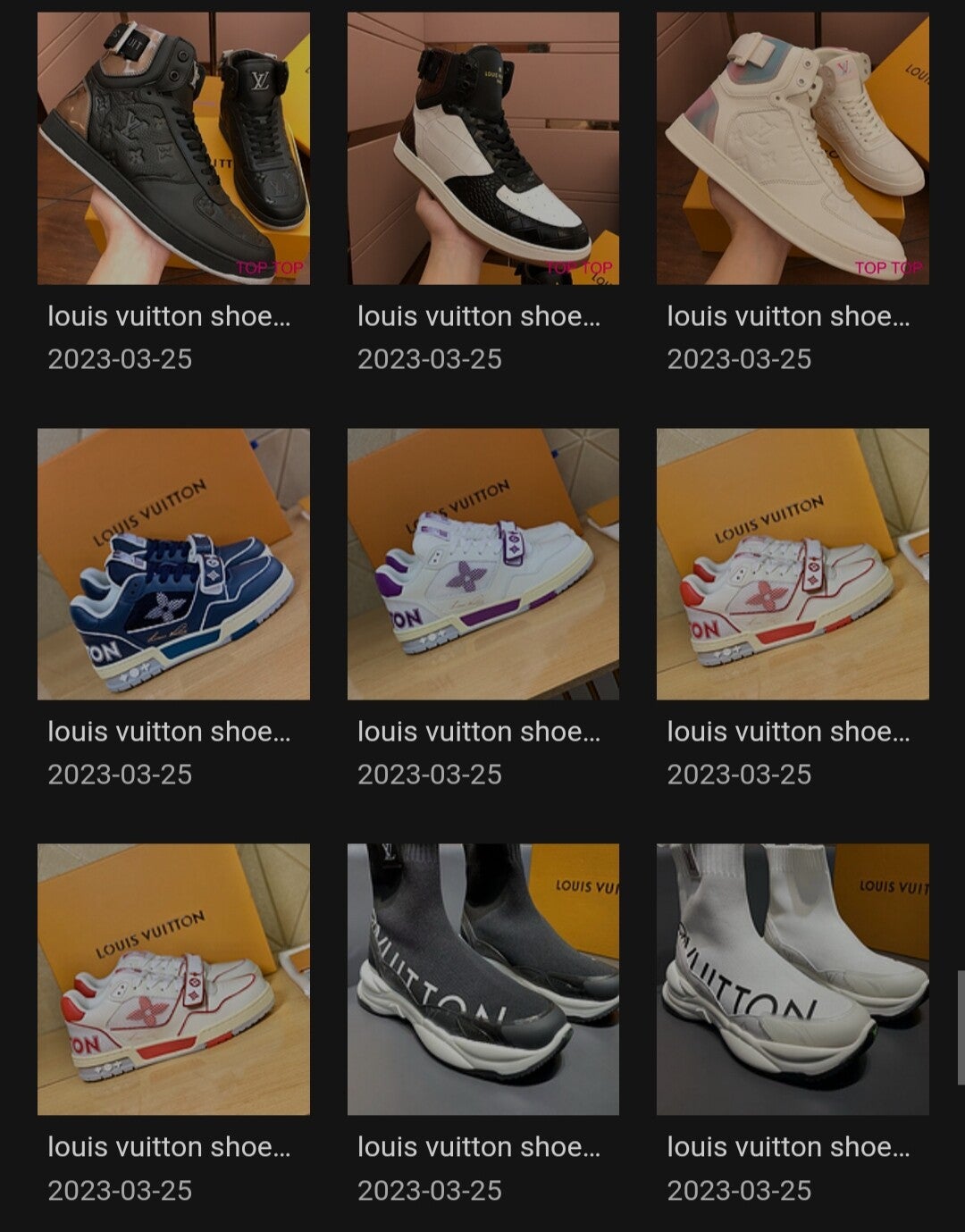Screen dimensions: 965x1232
Task: Open the cream high-top sneaker listing
Action: [793, 148]
